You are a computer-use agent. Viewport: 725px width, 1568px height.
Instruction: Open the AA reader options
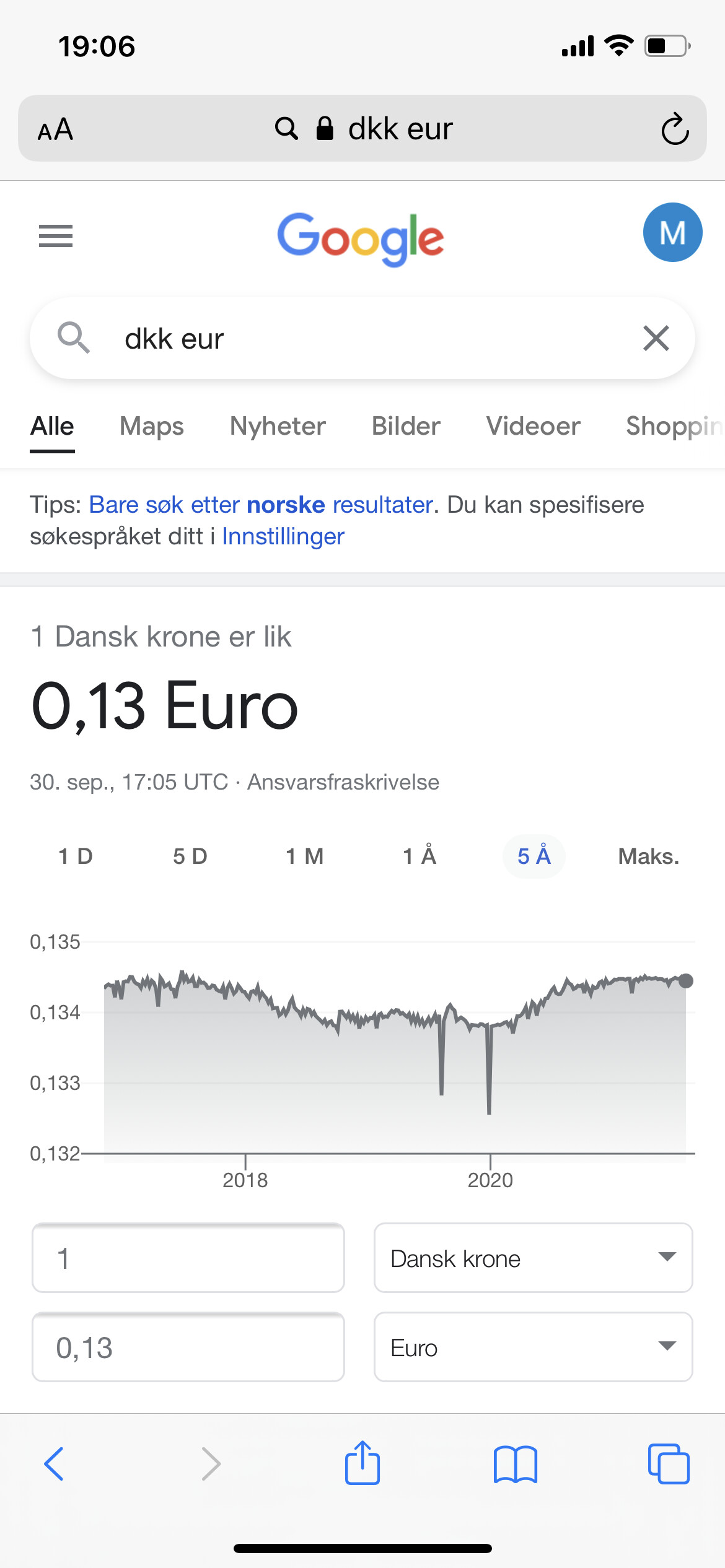[55, 129]
